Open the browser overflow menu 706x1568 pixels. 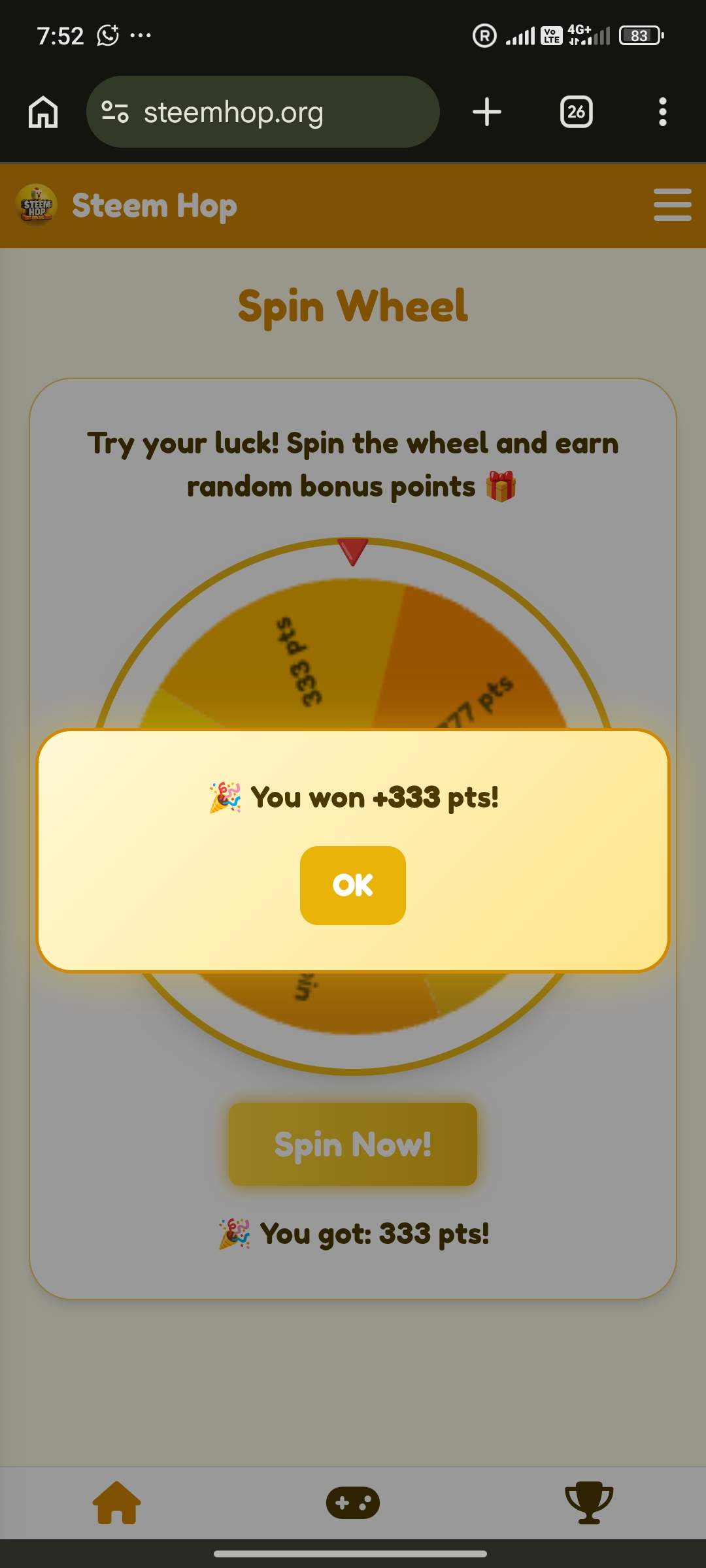point(663,112)
